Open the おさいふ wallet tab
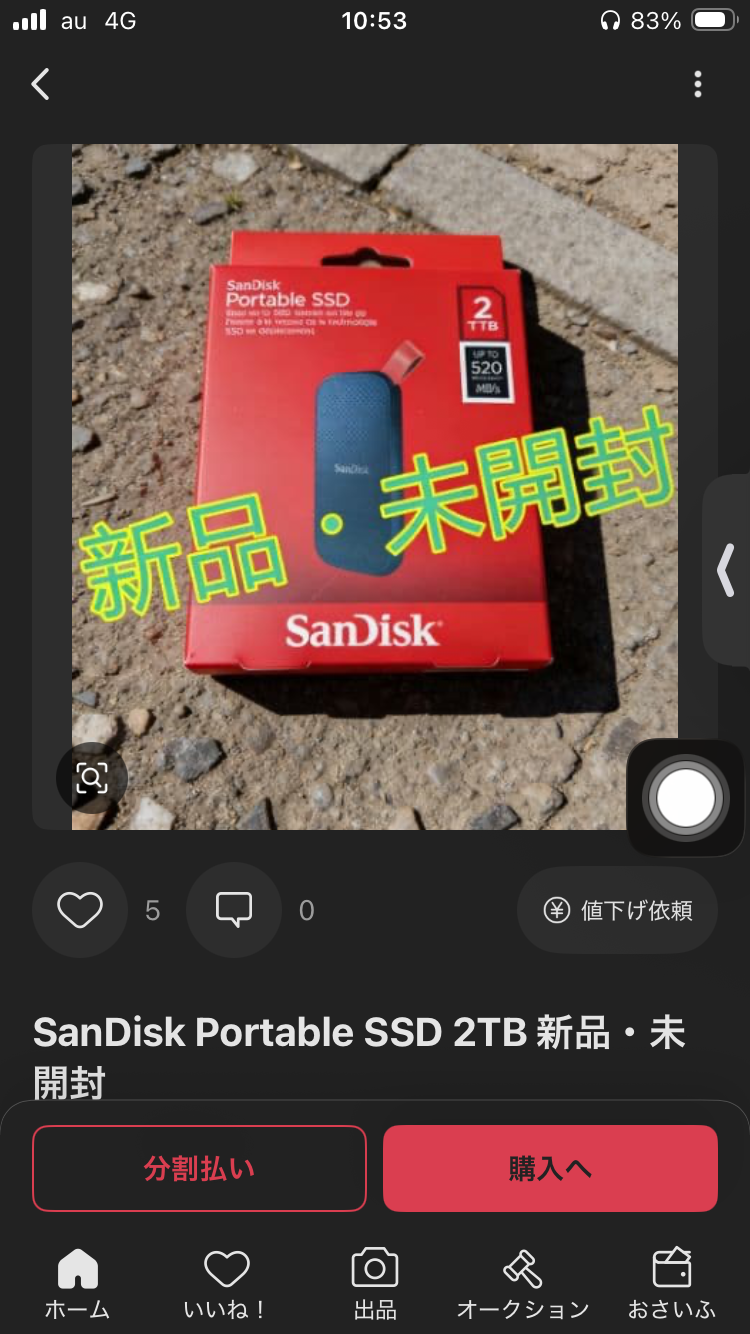This screenshot has width=750, height=1334. click(672, 1284)
